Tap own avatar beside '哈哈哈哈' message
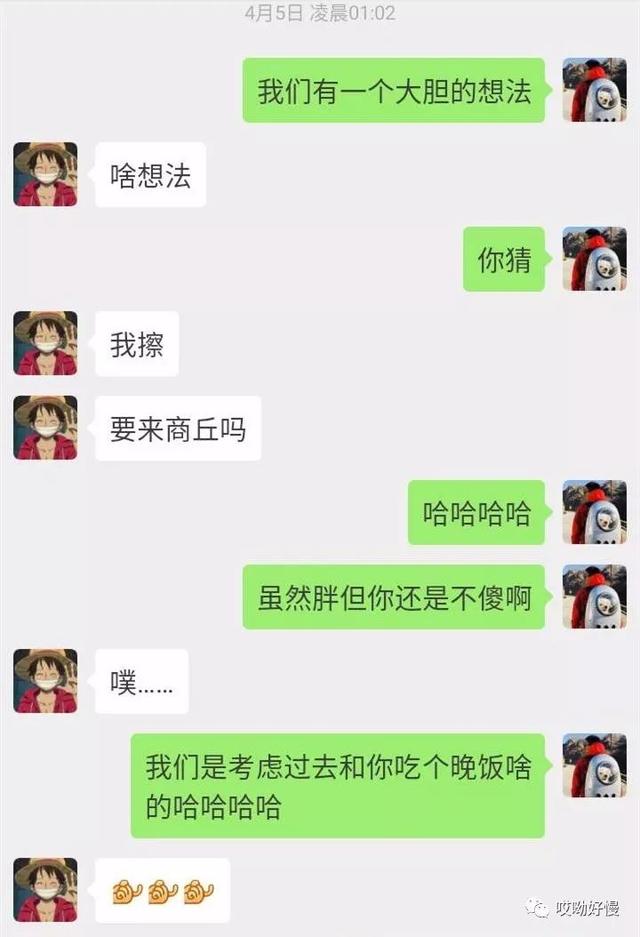Viewport: 640px width, 937px height. tap(594, 512)
